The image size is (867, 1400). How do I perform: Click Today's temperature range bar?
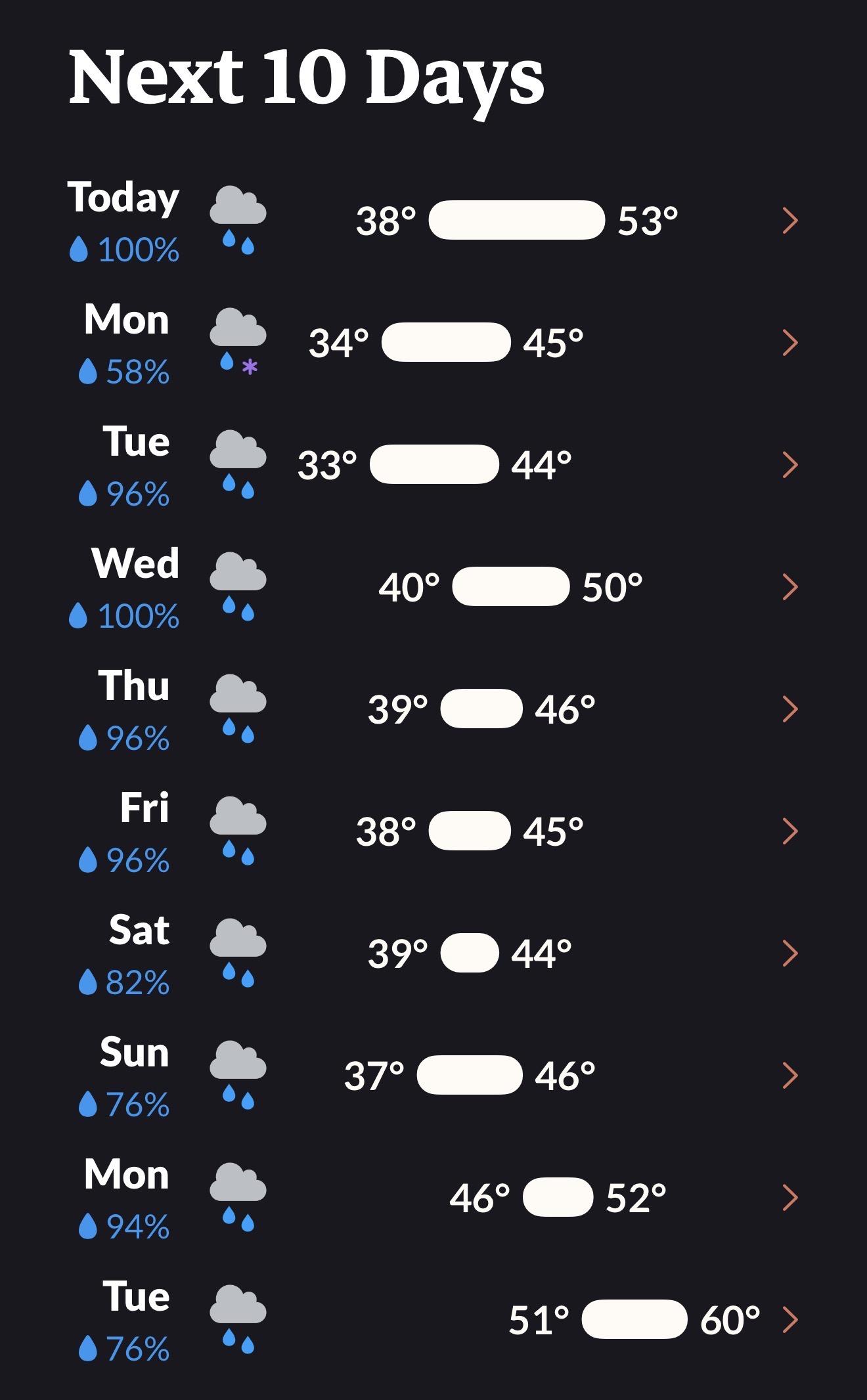519,220
